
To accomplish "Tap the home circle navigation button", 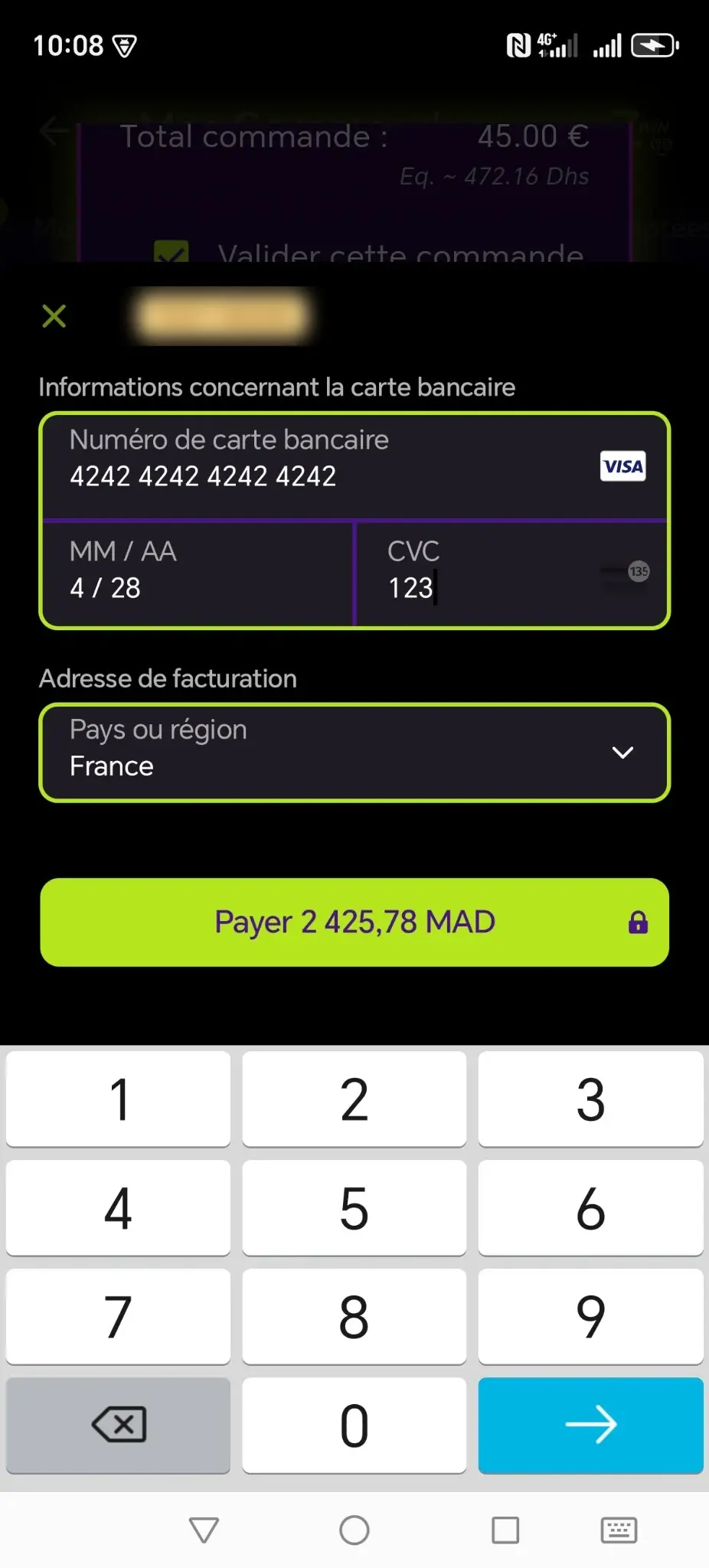I will (353, 1530).
